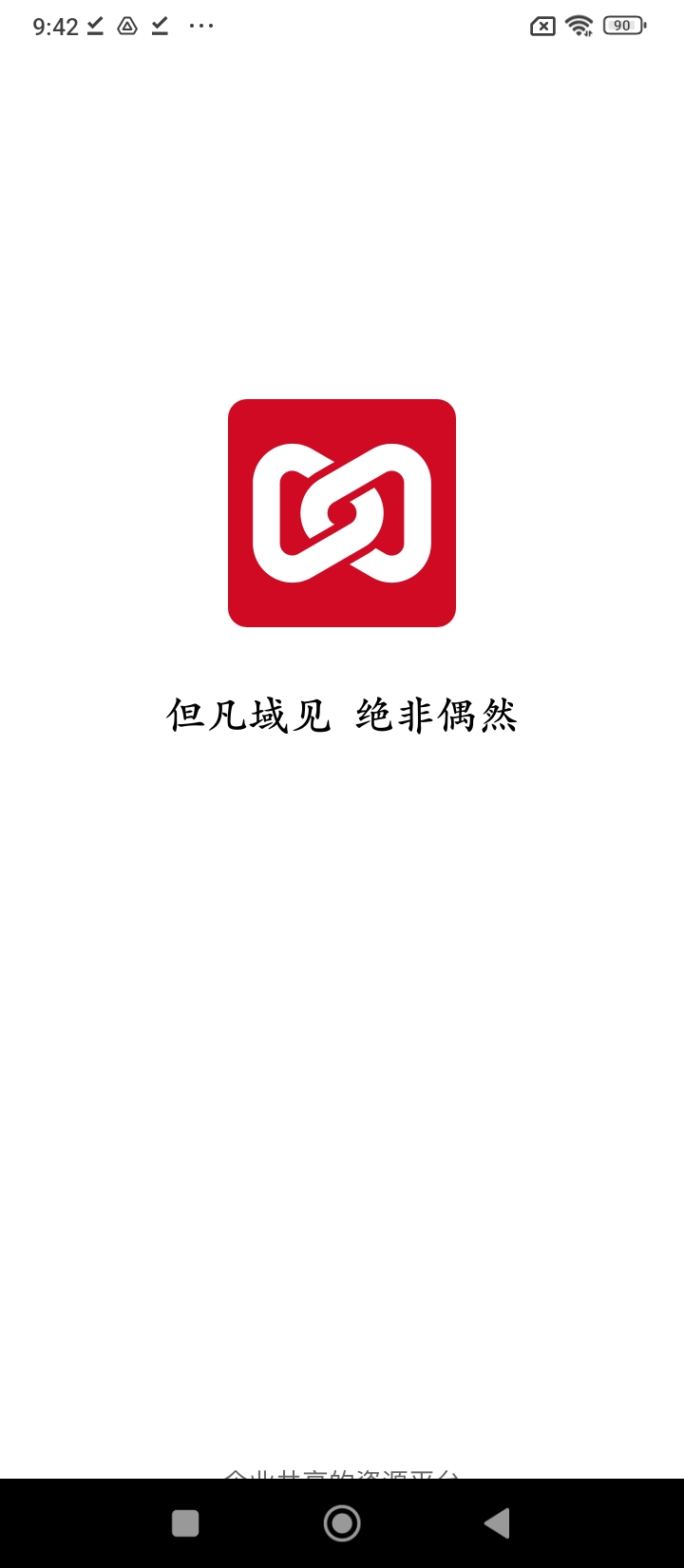Go to the home screen

[342, 1523]
